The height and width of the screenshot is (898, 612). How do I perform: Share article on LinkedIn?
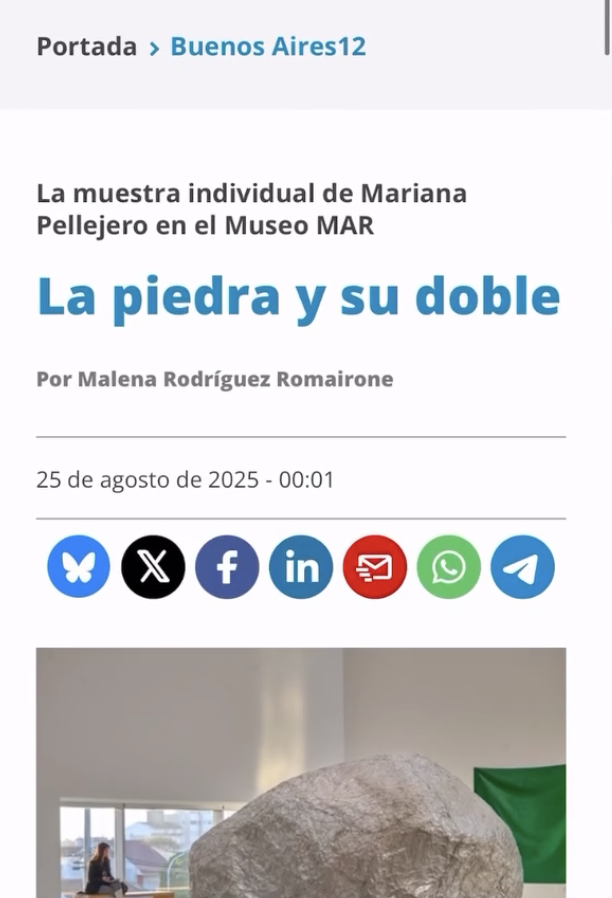click(x=301, y=567)
